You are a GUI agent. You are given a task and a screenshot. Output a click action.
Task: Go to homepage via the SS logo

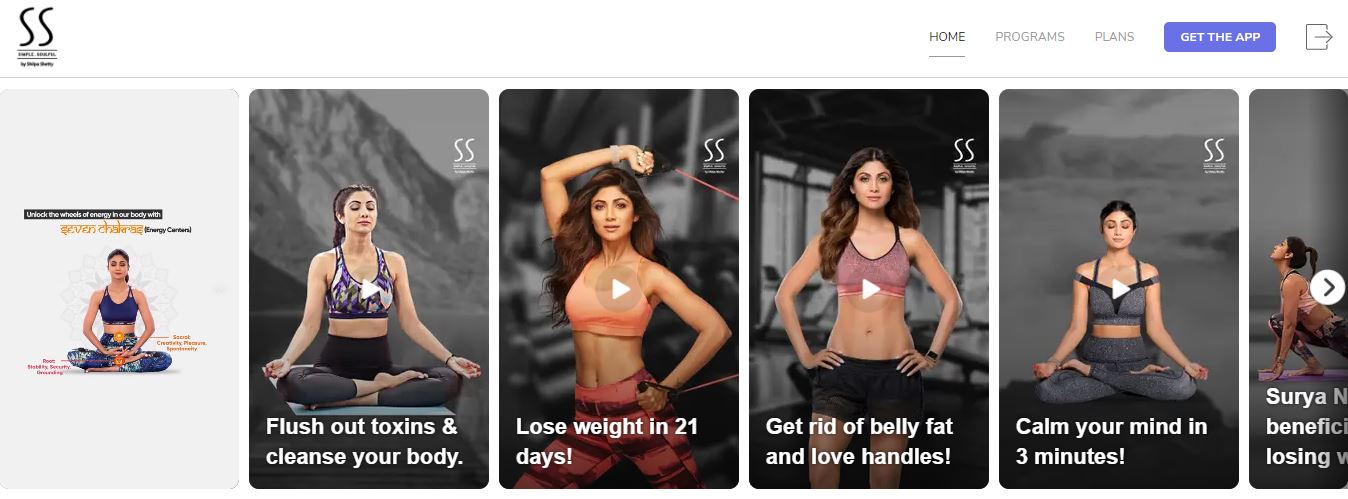(37, 37)
